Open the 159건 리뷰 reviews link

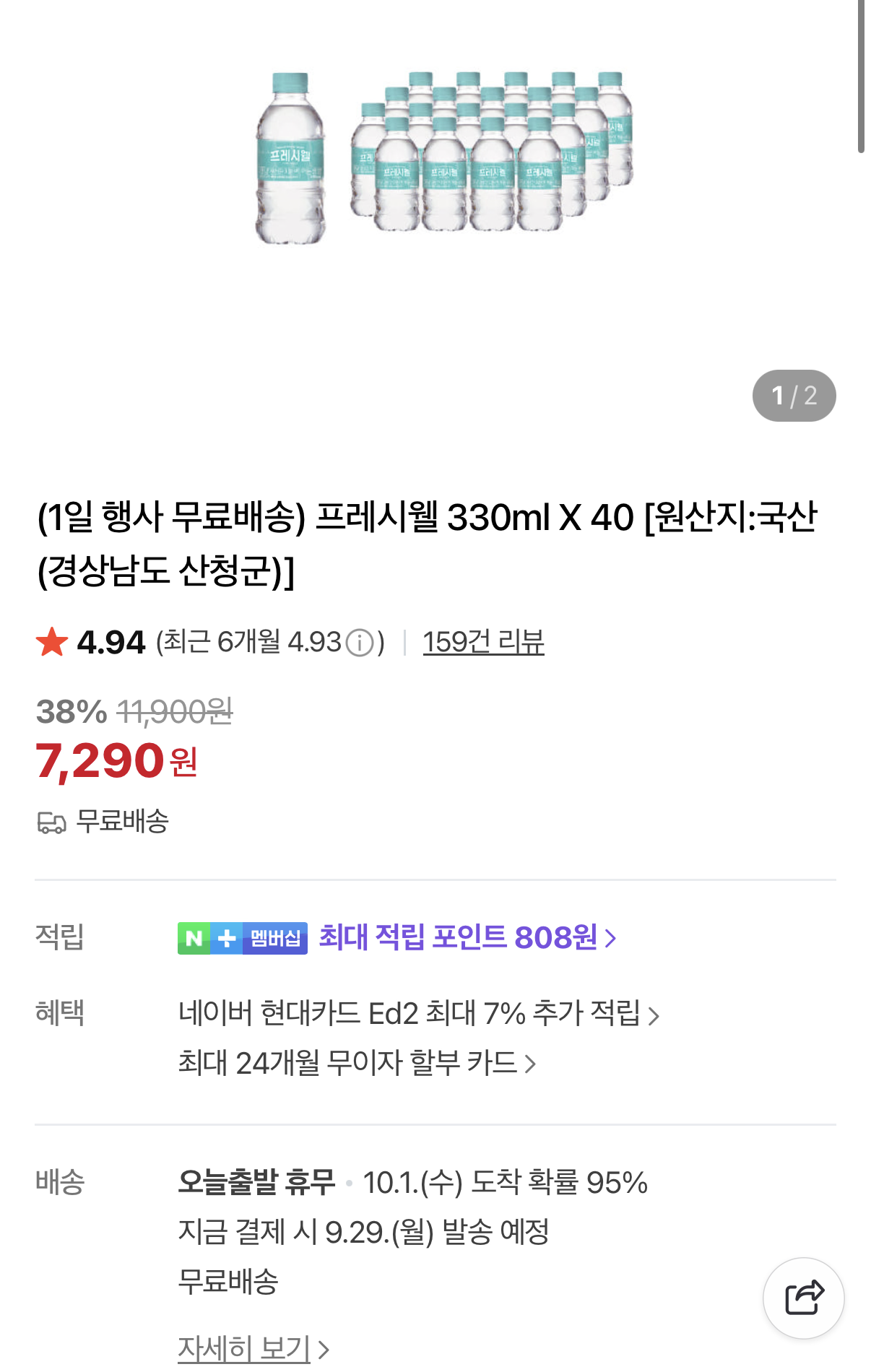(483, 642)
